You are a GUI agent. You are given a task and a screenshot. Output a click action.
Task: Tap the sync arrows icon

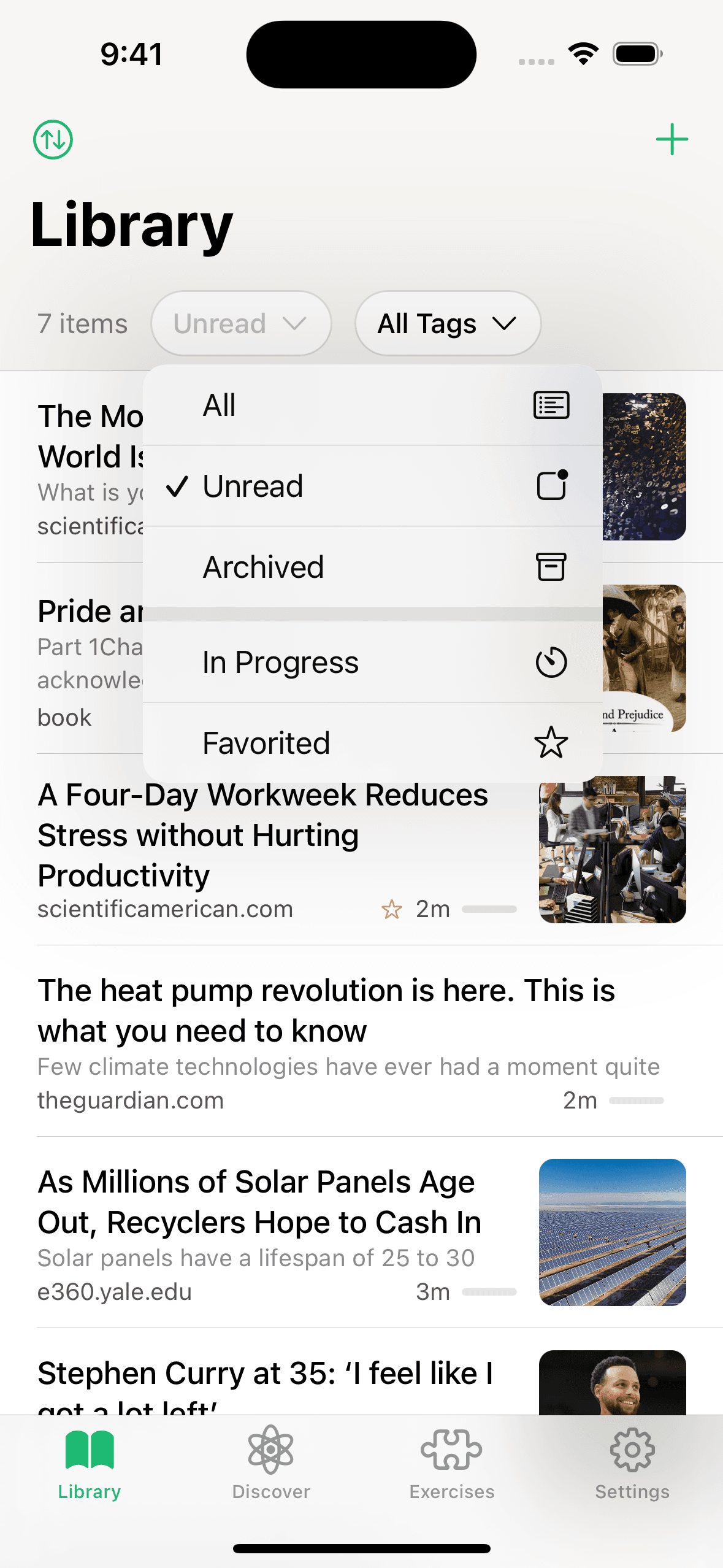click(53, 140)
